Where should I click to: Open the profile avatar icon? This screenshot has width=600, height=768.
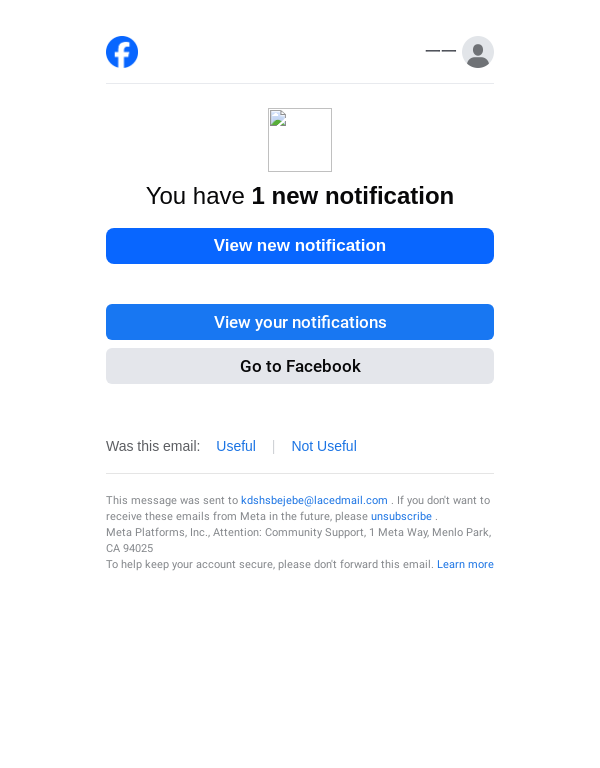[478, 52]
